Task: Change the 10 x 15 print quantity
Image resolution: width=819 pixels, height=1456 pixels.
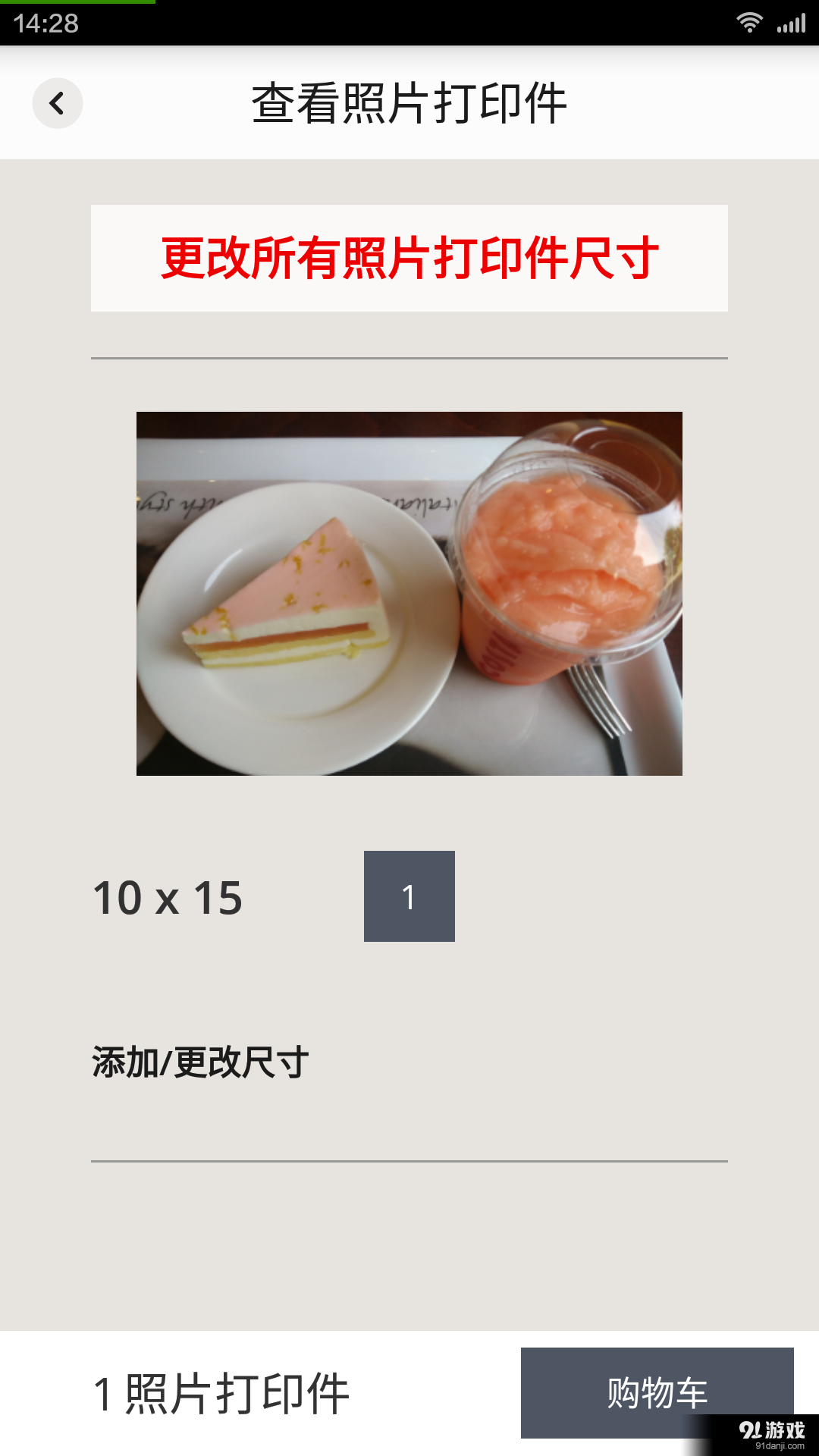Action: (409, 896)
